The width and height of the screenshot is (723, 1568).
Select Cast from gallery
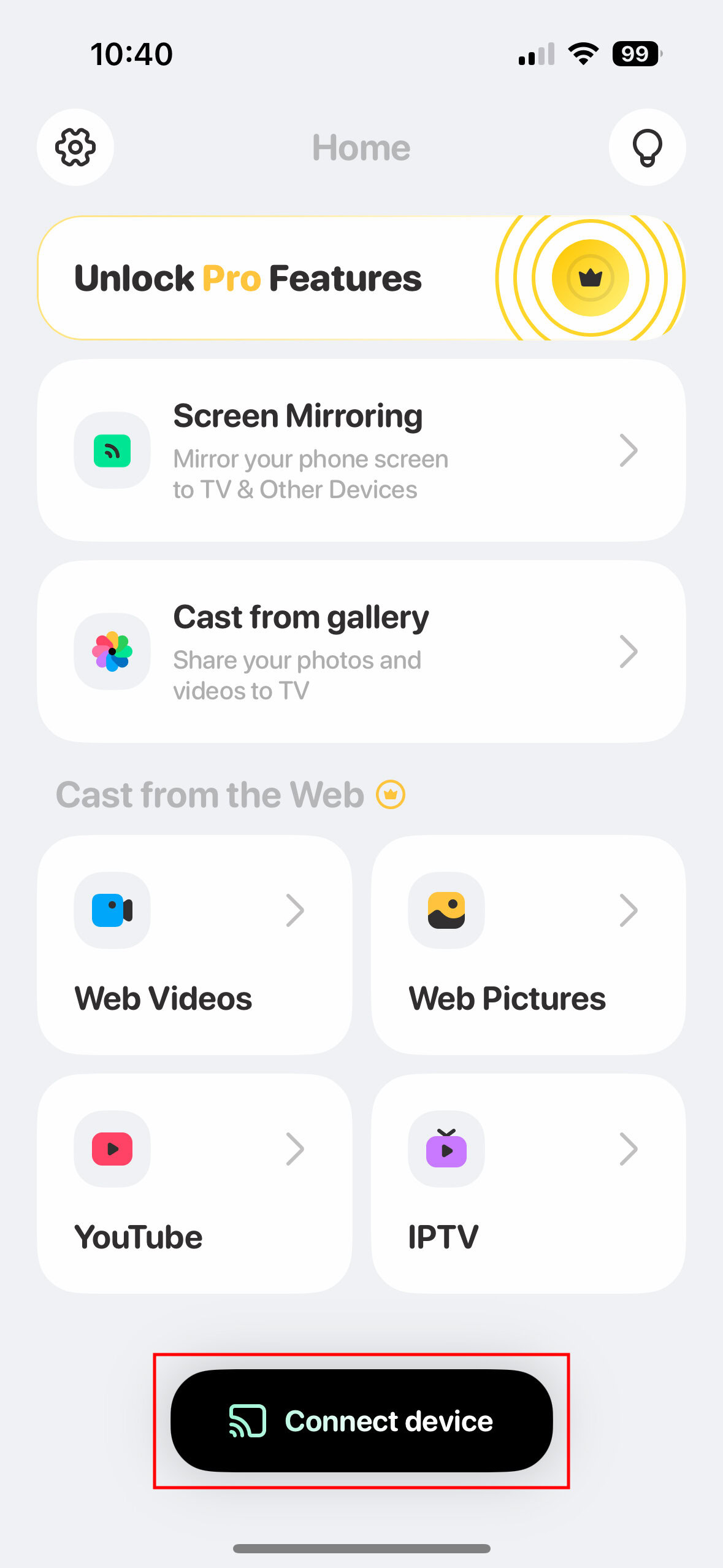click(x=361, y=651)
